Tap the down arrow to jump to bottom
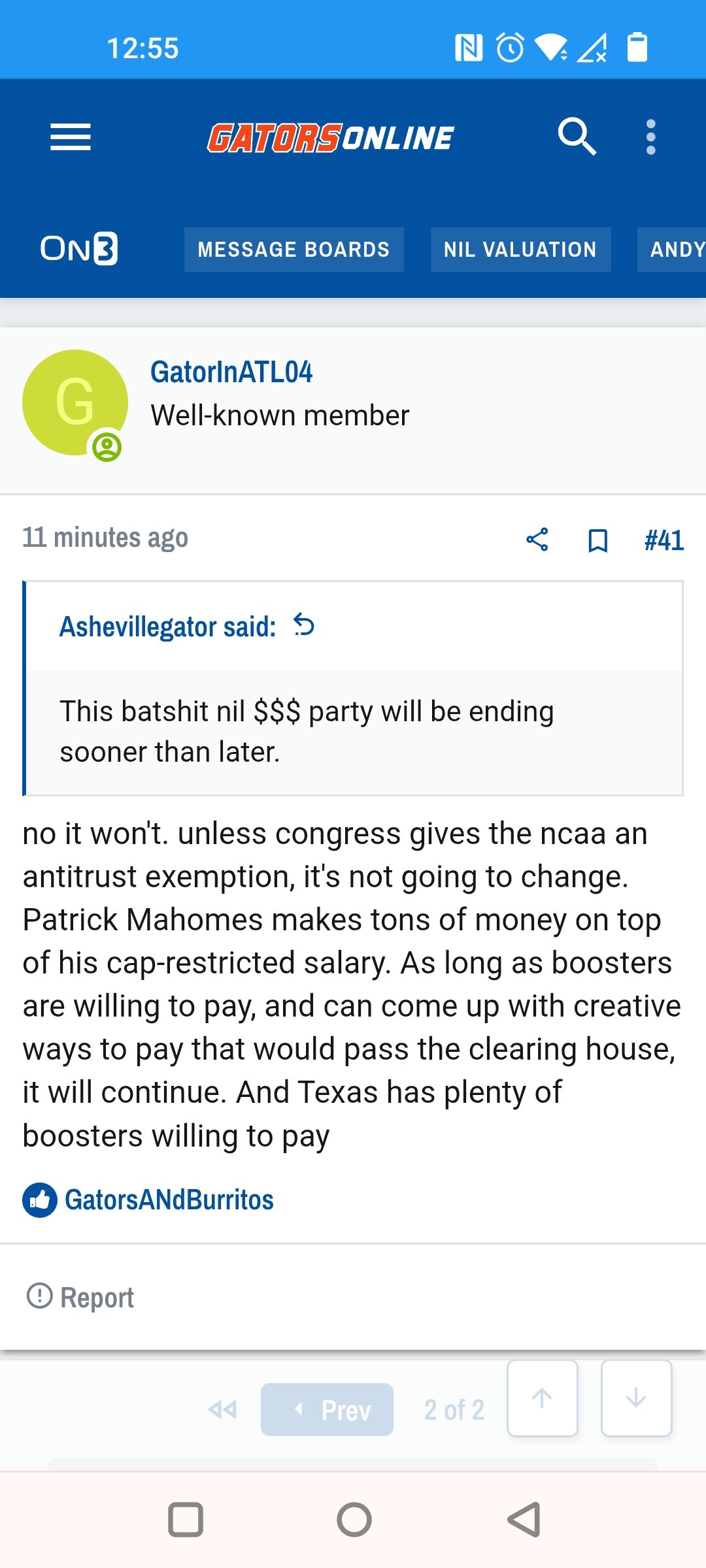The width and height of the screenshot is (706, 1568). click(x=636, y=1398)
